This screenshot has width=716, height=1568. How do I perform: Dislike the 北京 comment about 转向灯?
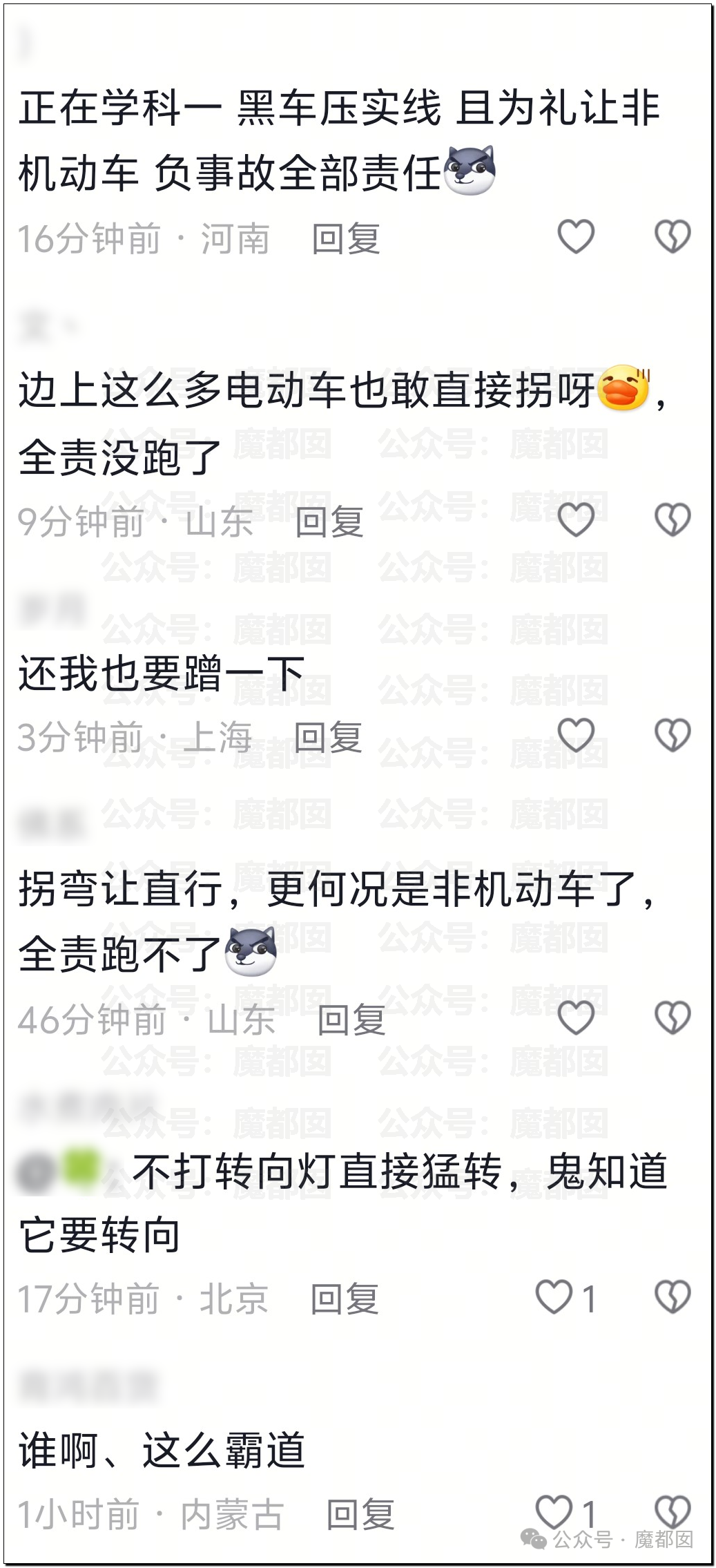coord(673,1297)
